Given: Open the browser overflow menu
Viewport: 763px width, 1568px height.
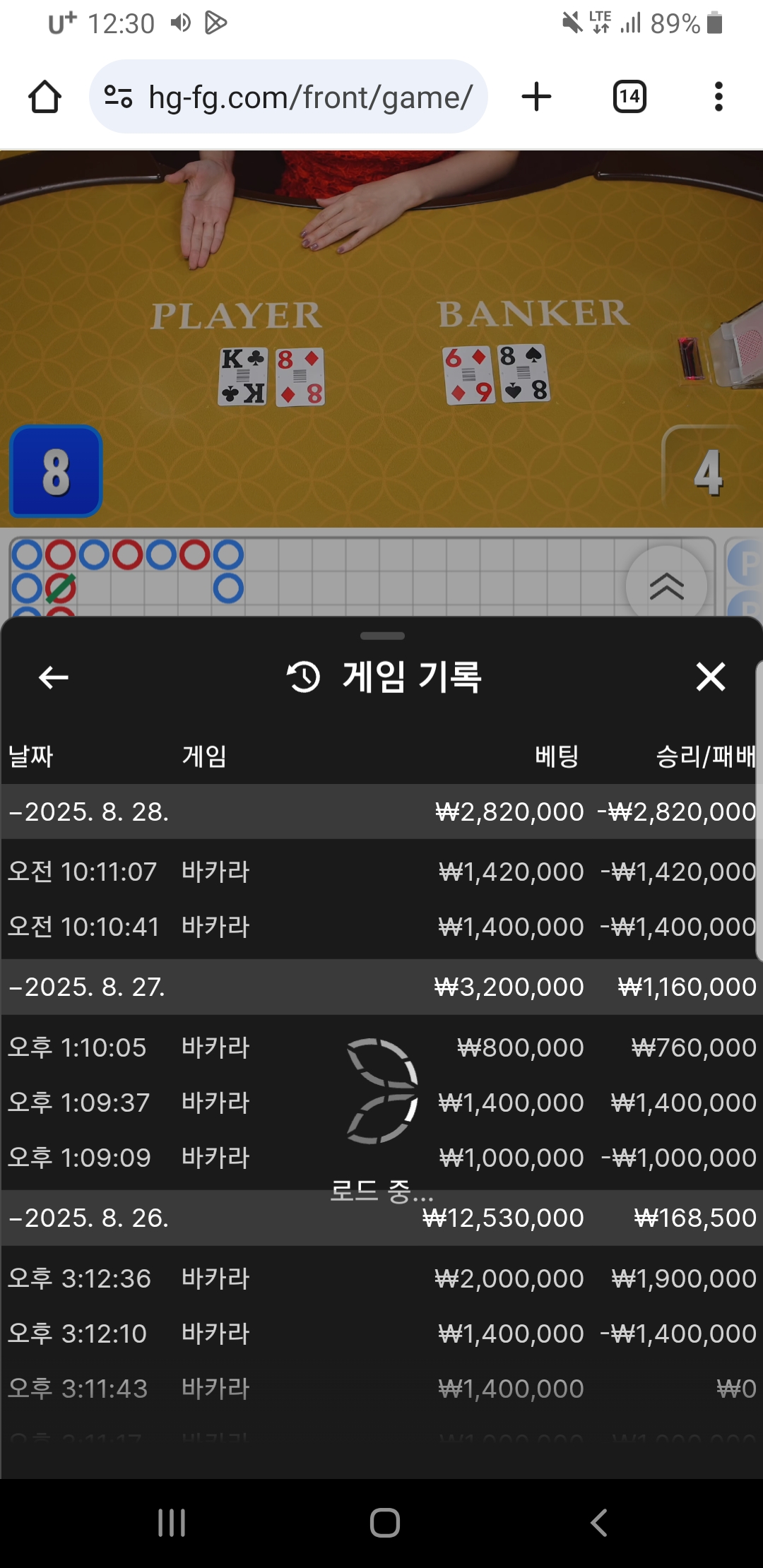Looking at the screenshot, I should click(718, 97).
